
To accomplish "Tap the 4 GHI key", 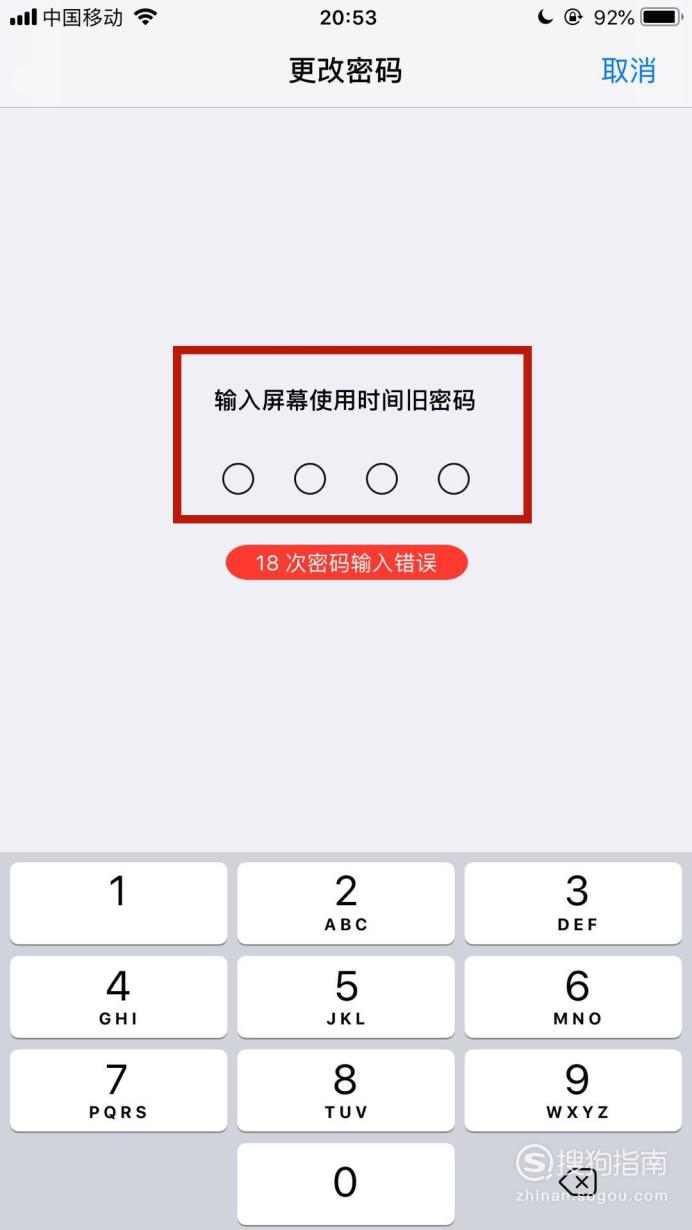I will [x=118, y=997].
